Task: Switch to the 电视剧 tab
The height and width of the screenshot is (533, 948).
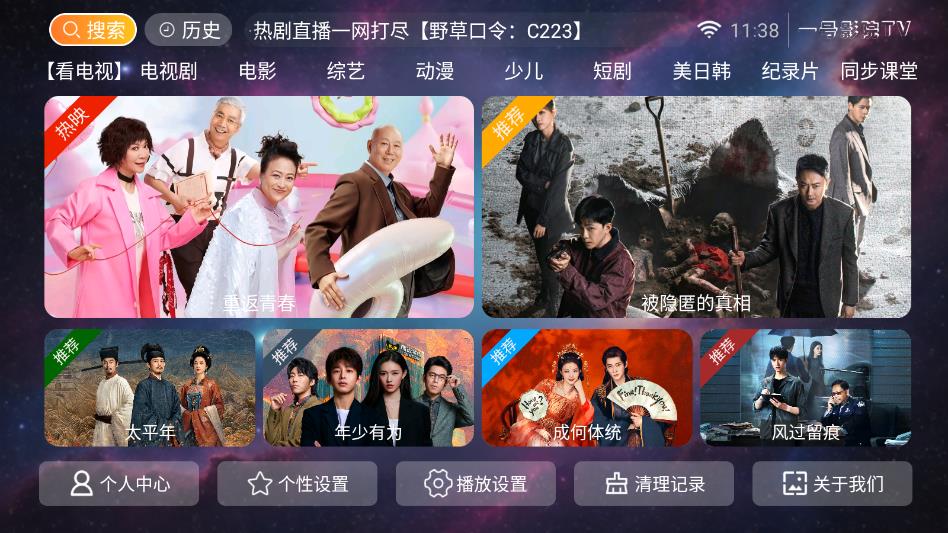Action: (168, 71)
